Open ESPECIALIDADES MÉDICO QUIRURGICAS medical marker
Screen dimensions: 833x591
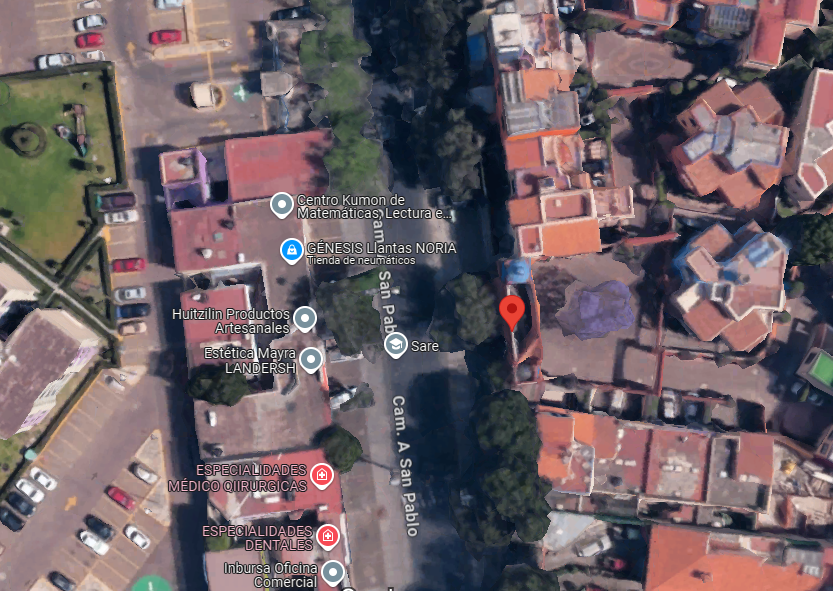pyautogui.click(x=322, y=476)
